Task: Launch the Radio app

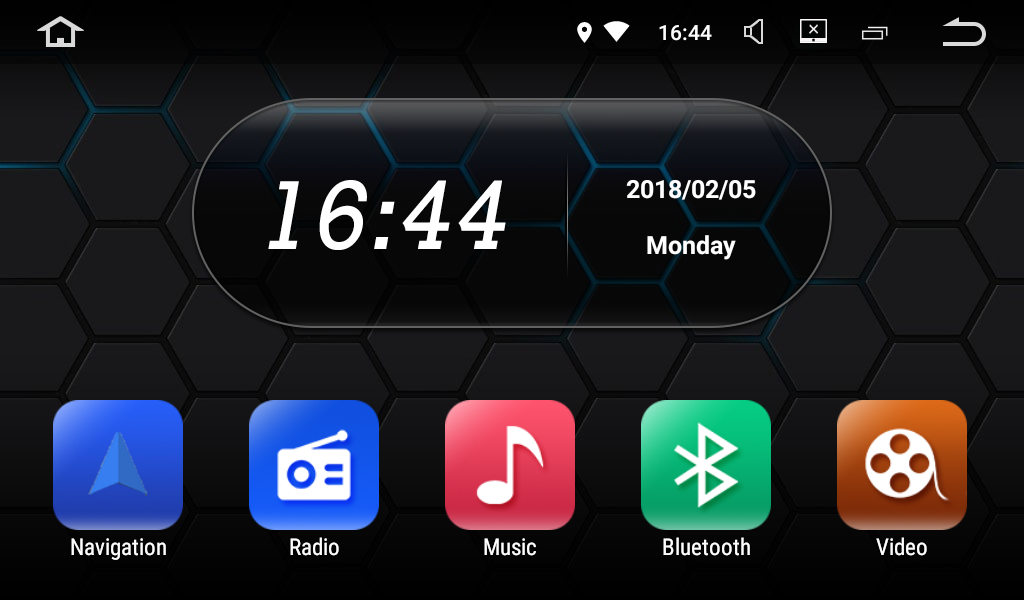Action: tap(314, 465)
